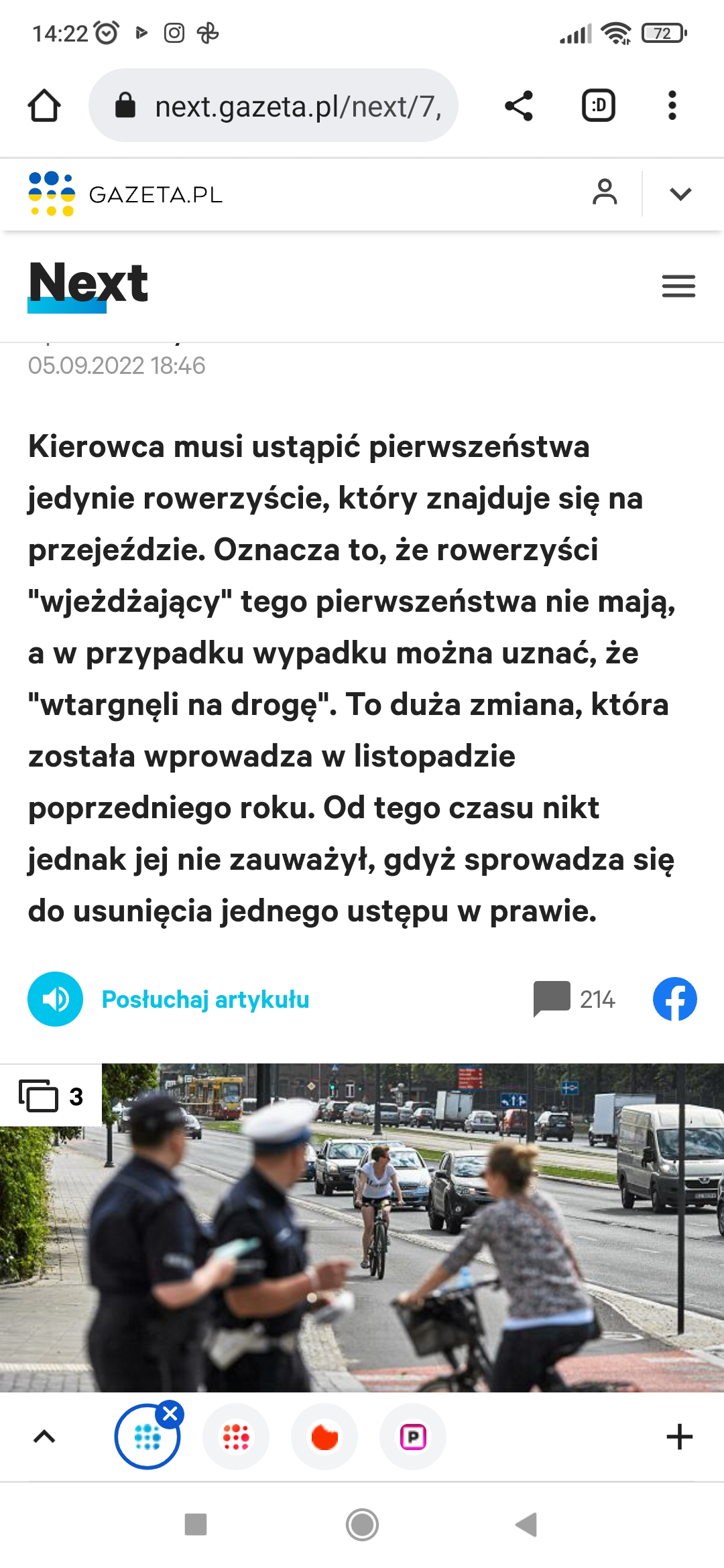Switch to the tab with red dots icon
This screenshot has height=1568, width=724.
coord(236,1437)
